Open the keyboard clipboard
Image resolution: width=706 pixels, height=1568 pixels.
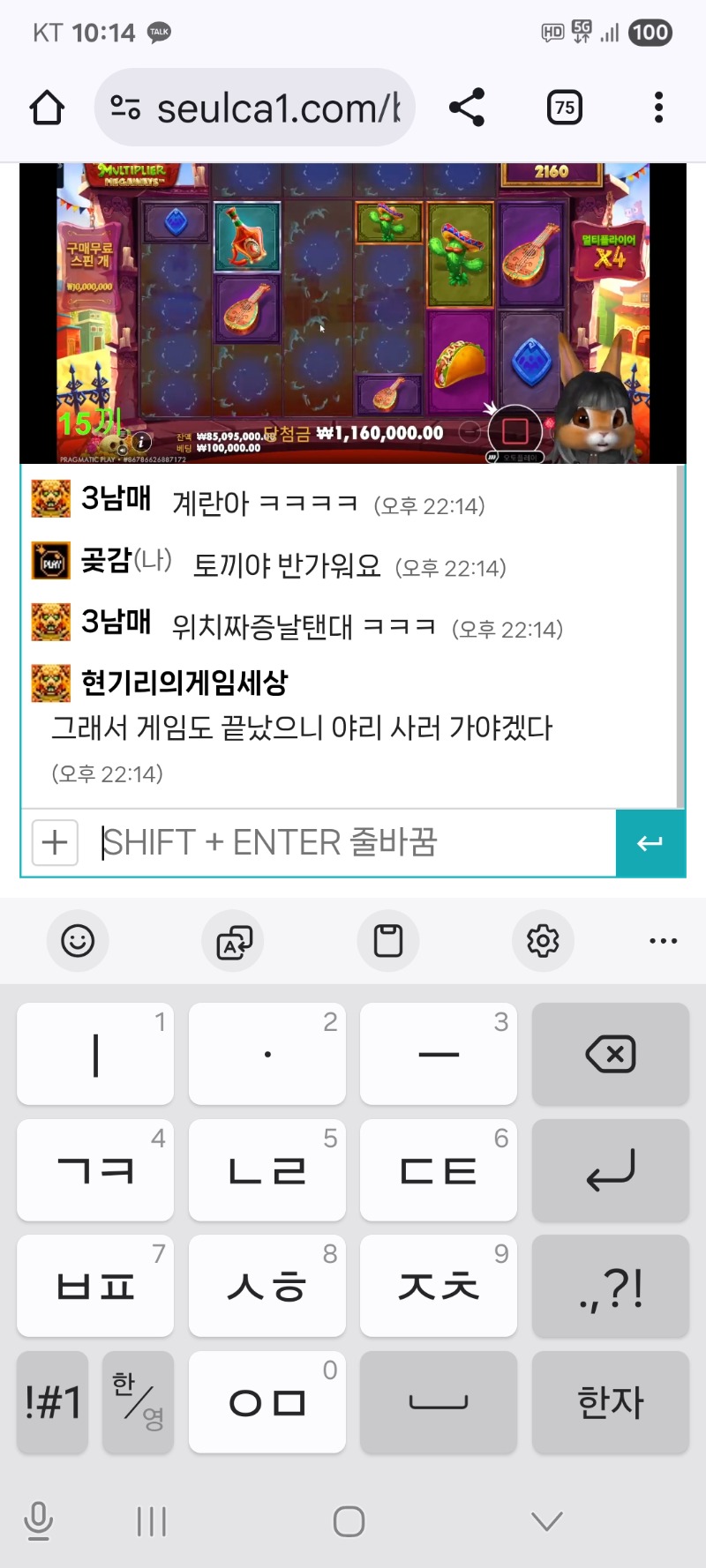(x=388, y=941)
